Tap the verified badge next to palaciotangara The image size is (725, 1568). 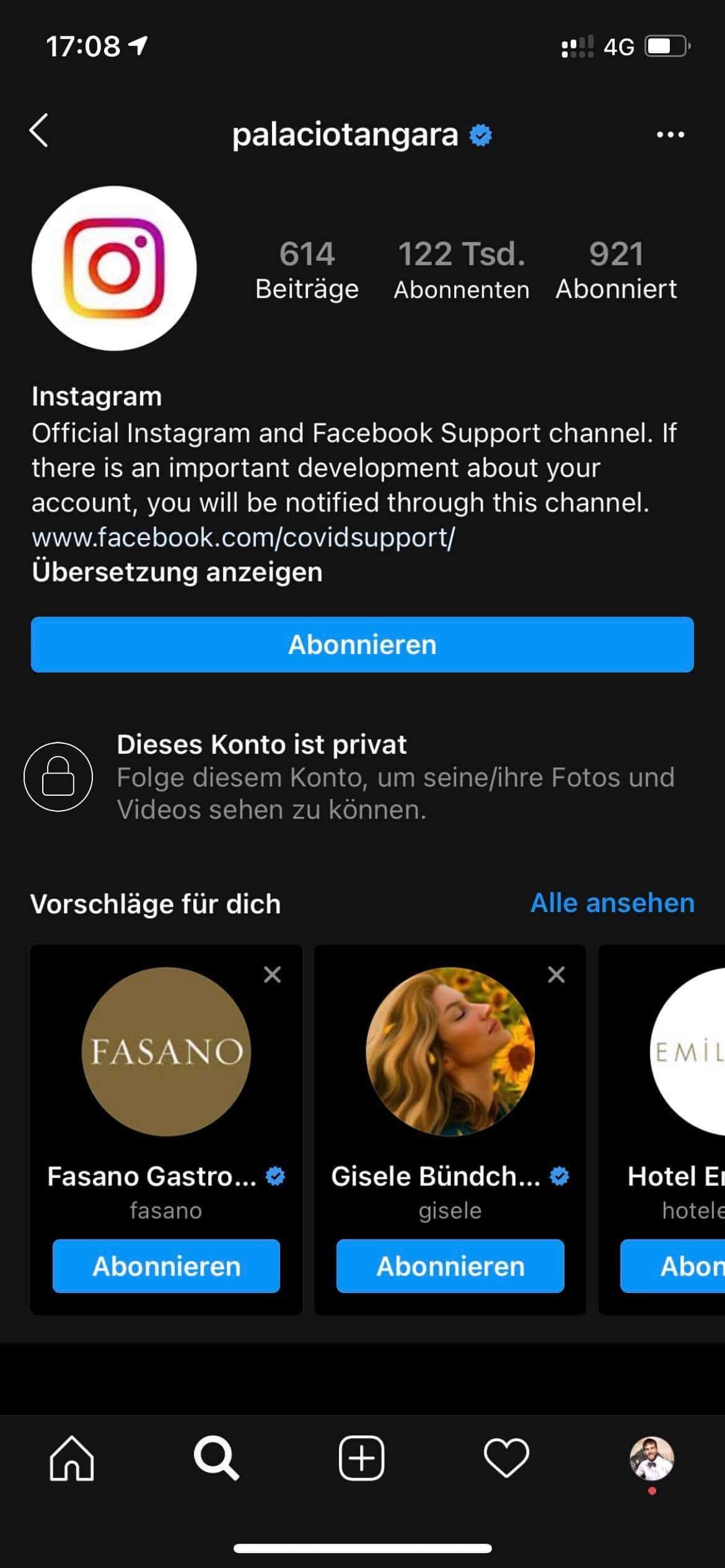tap(480, 135)
